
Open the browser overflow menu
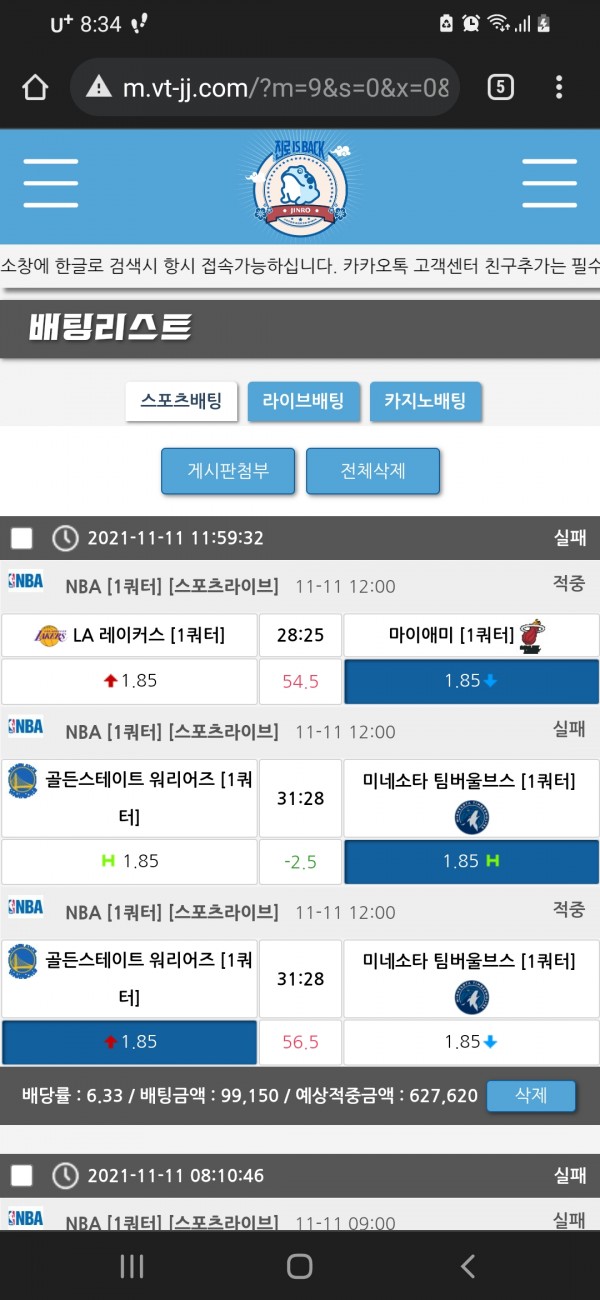[x=559, y=88]
